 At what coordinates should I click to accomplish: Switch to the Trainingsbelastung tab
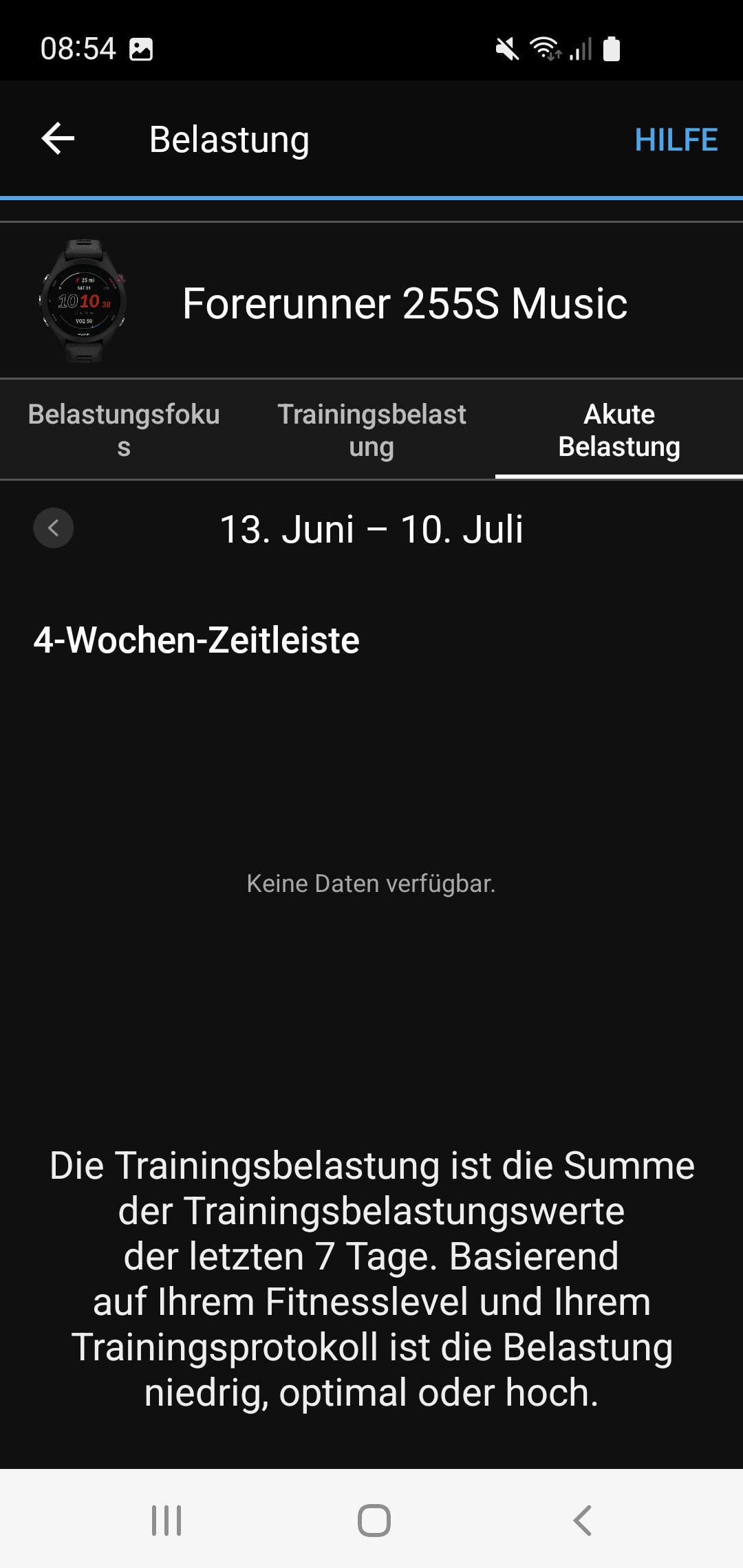371,430
